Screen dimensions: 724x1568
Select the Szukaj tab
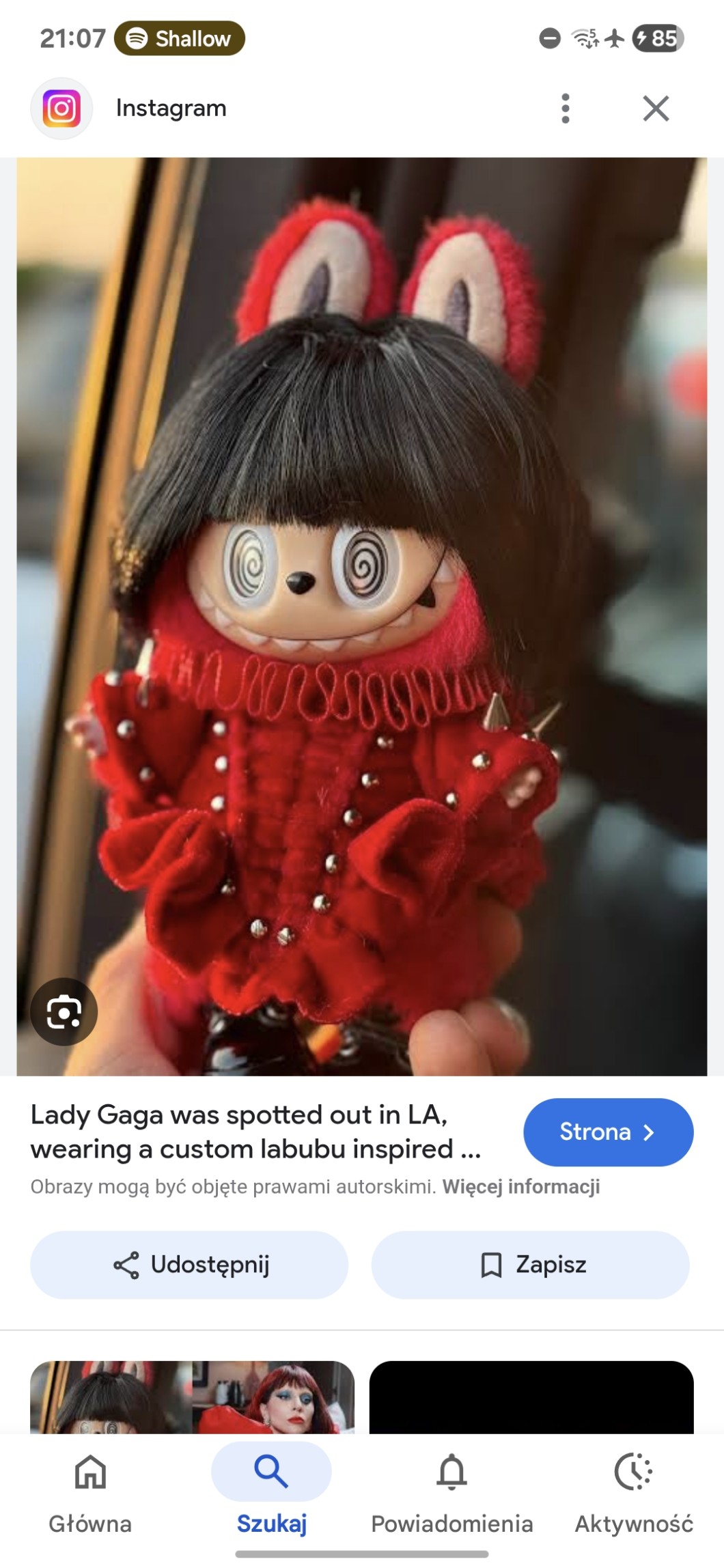pyautogui.click(x=271, y=1494)
